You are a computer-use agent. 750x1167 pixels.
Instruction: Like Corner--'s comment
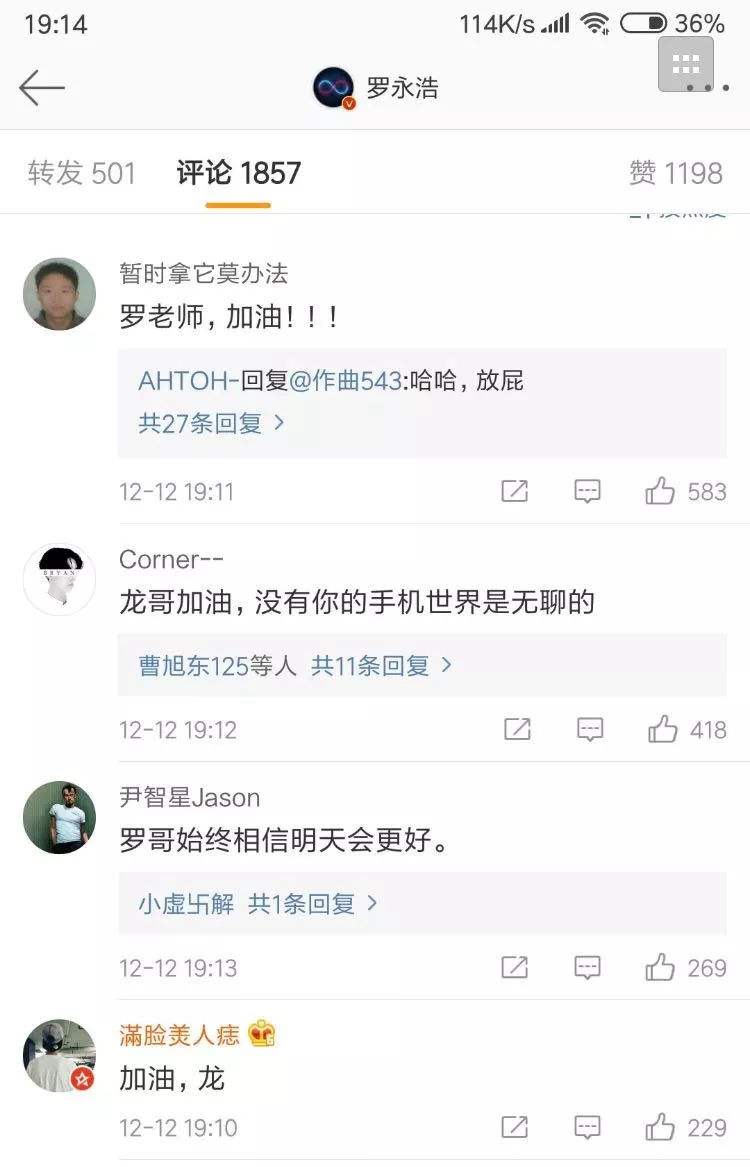662,729
